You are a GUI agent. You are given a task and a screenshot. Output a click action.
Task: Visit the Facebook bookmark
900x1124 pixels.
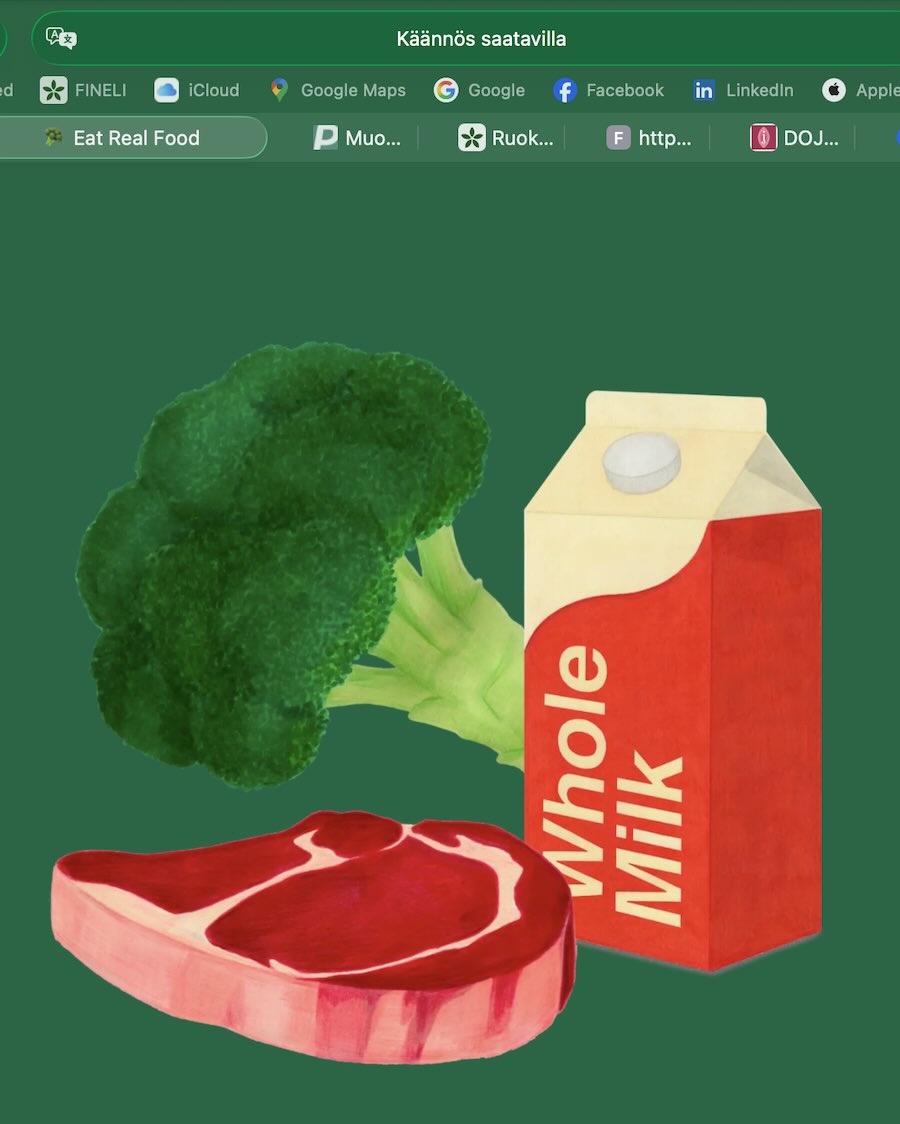[x=609, y=90]
